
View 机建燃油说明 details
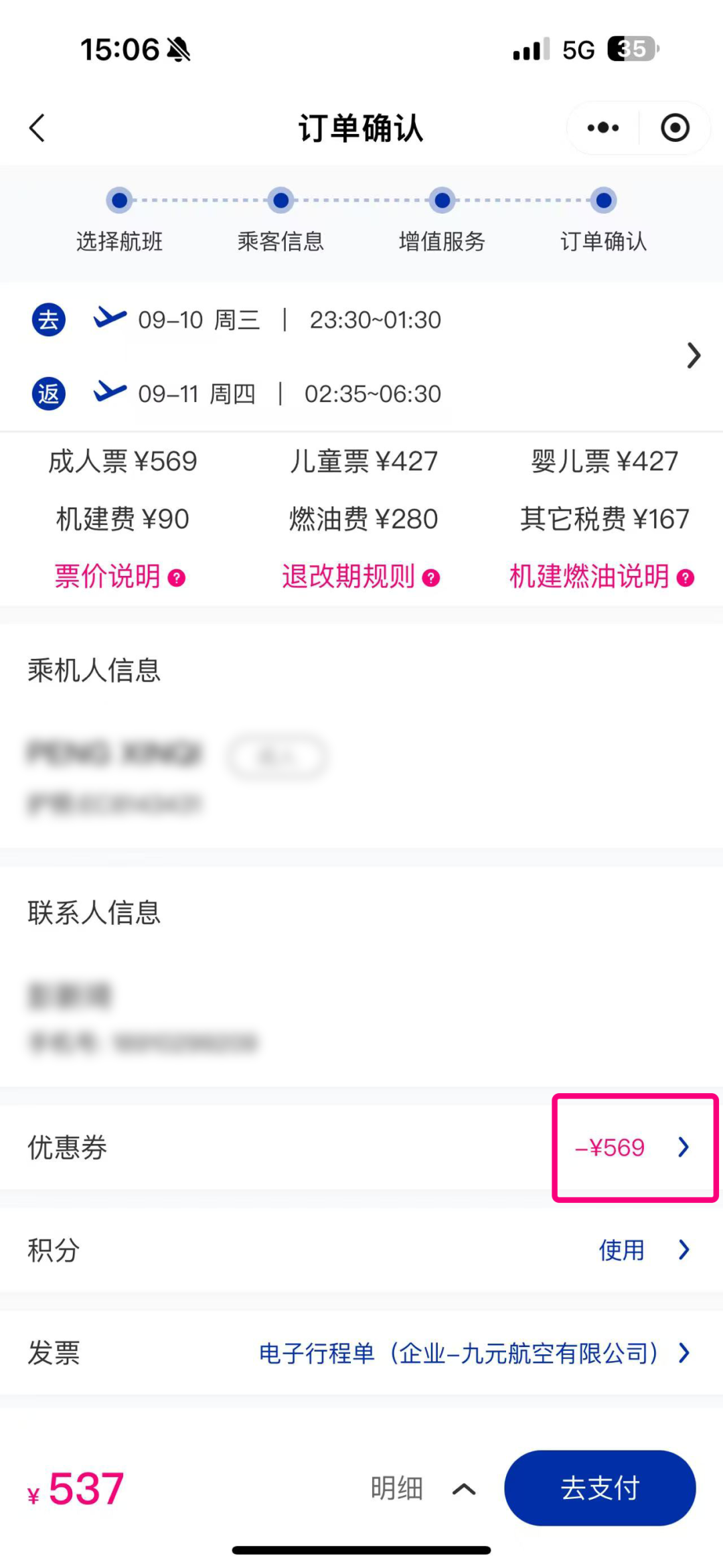coord(602,576)
